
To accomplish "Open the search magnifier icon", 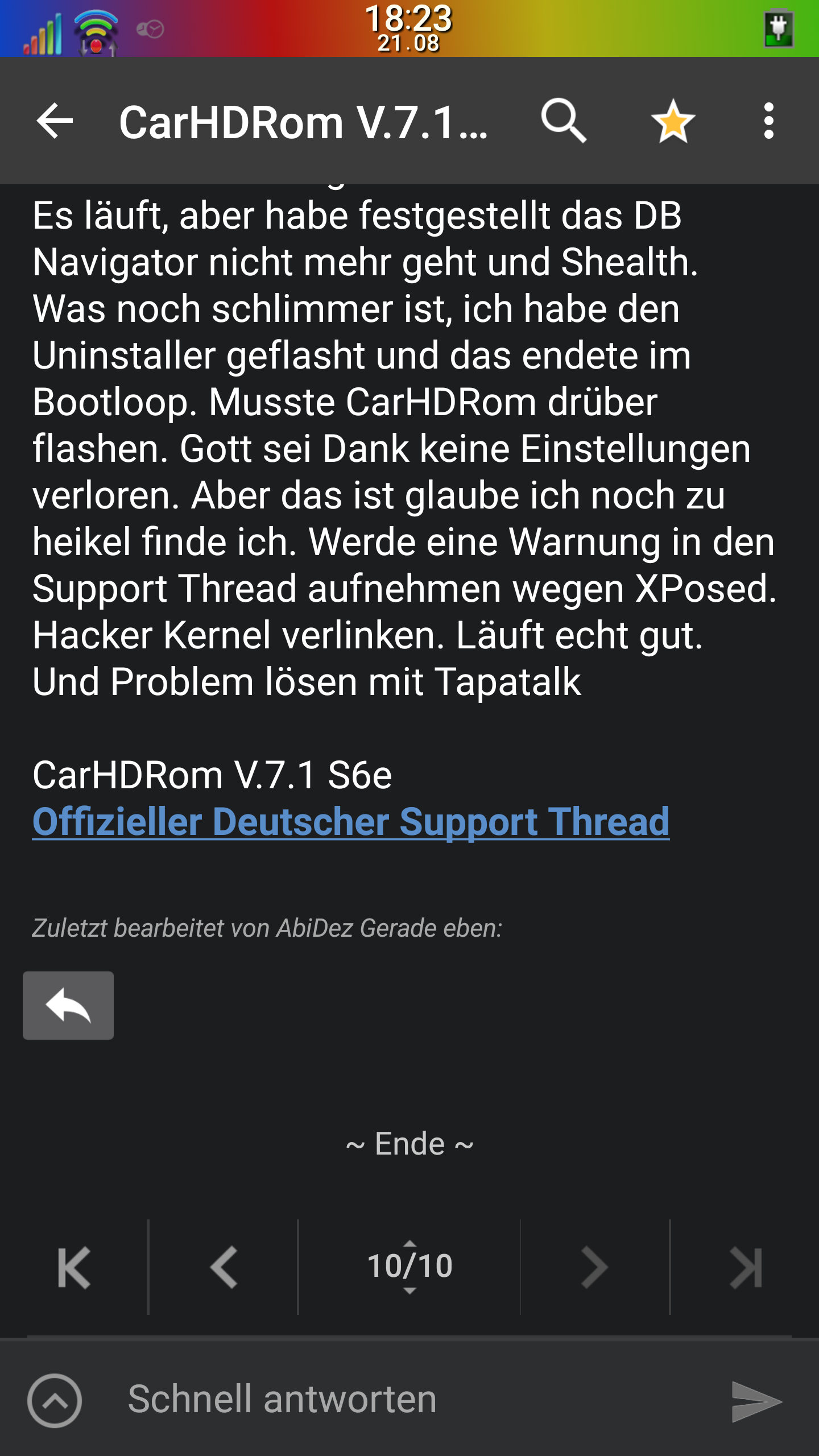I will pyautogui.click(x=564, y=121).
